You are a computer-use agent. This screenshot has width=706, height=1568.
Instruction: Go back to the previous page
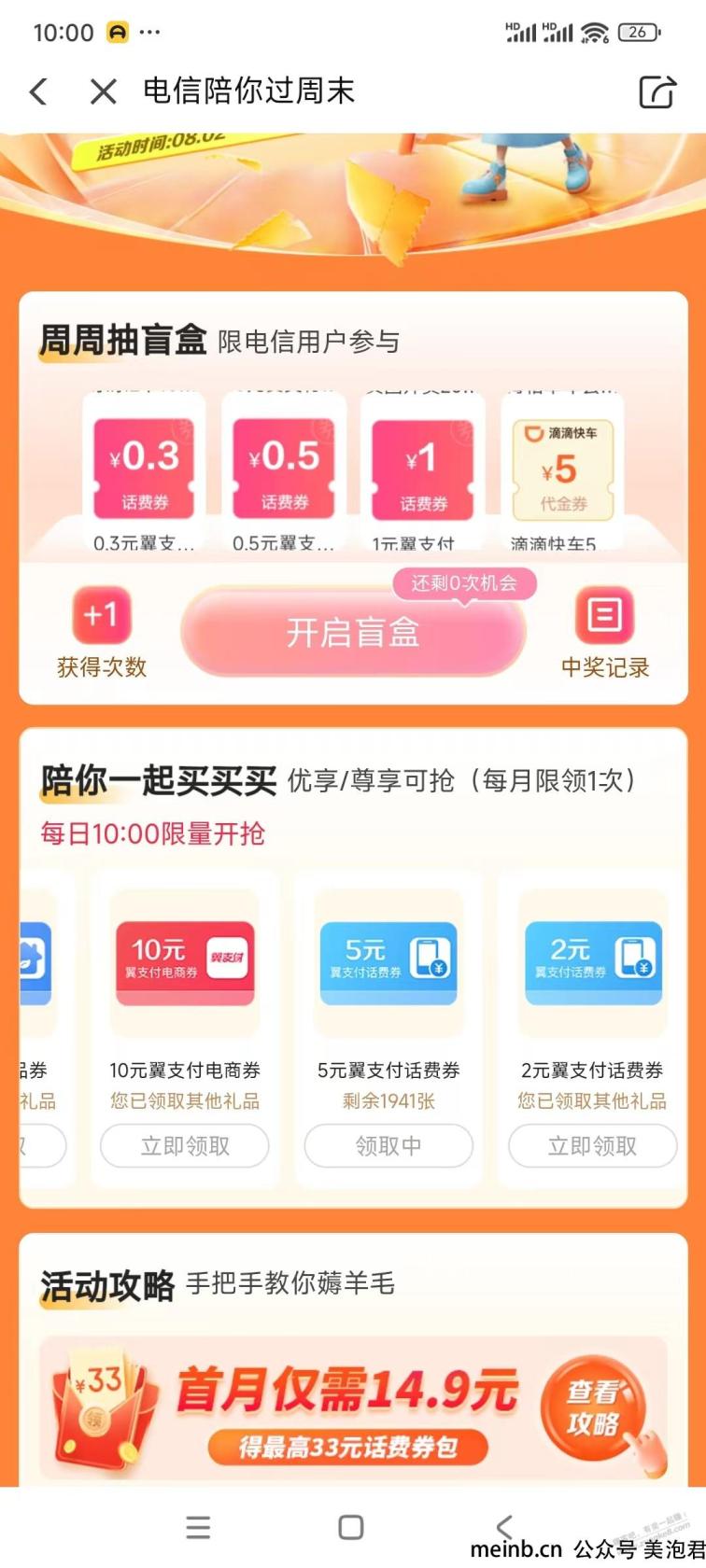click(x=38, y=91)
